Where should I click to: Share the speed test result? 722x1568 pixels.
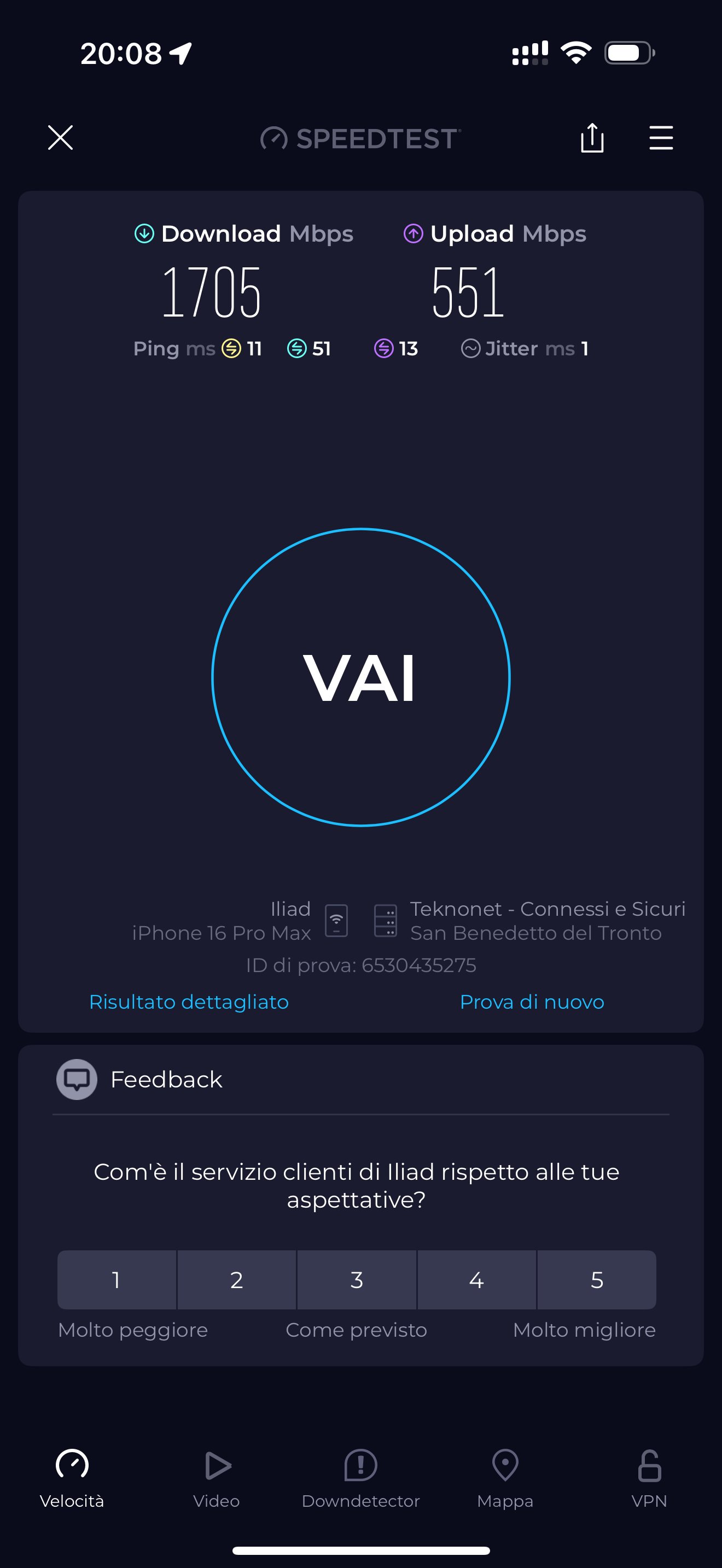coord(592,138)
